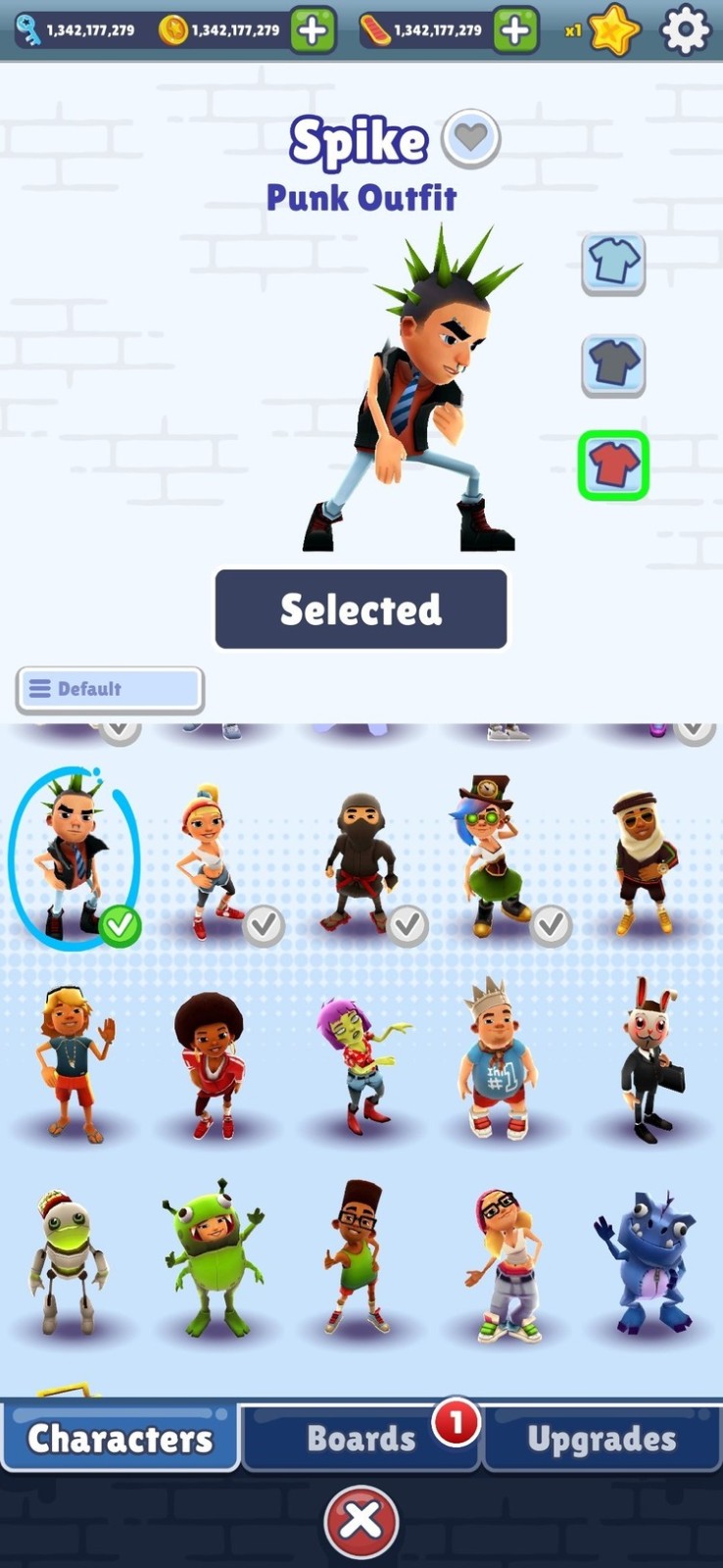Add more coins with plus button

tap(313, 30)
